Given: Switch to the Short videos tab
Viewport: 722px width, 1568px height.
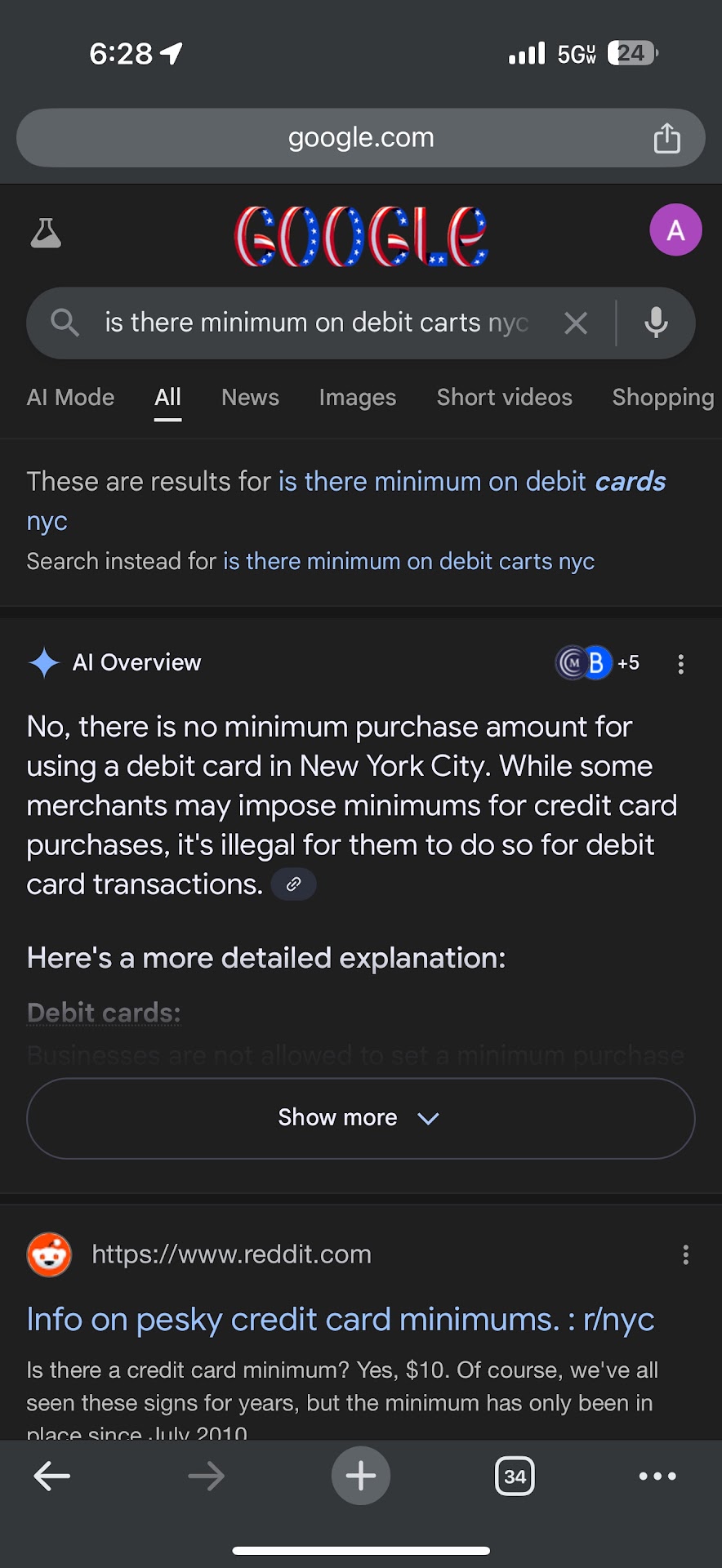Looking at the screenshot, I should click(x=504, y=398).
